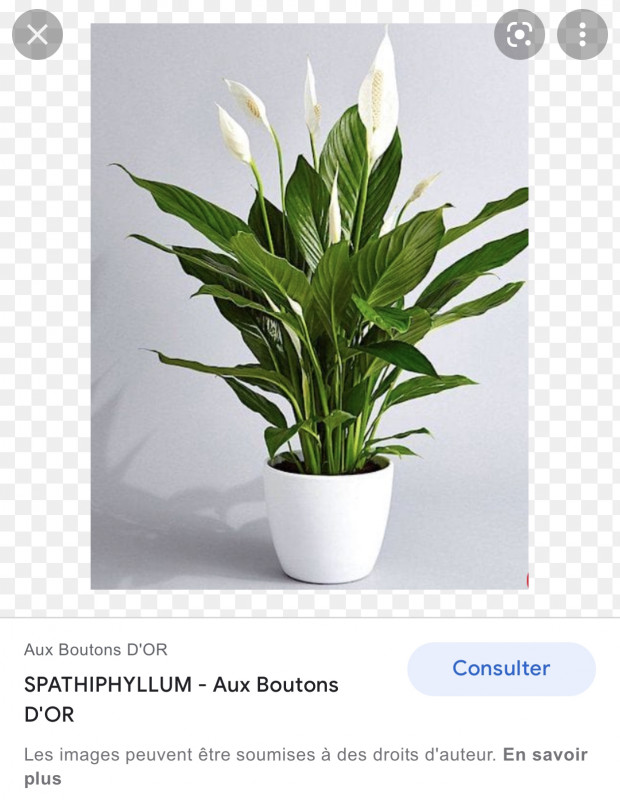Close the image viewer
Image resolution: width=620 pixels, height=800 pixels.
(x=37, y=35)
